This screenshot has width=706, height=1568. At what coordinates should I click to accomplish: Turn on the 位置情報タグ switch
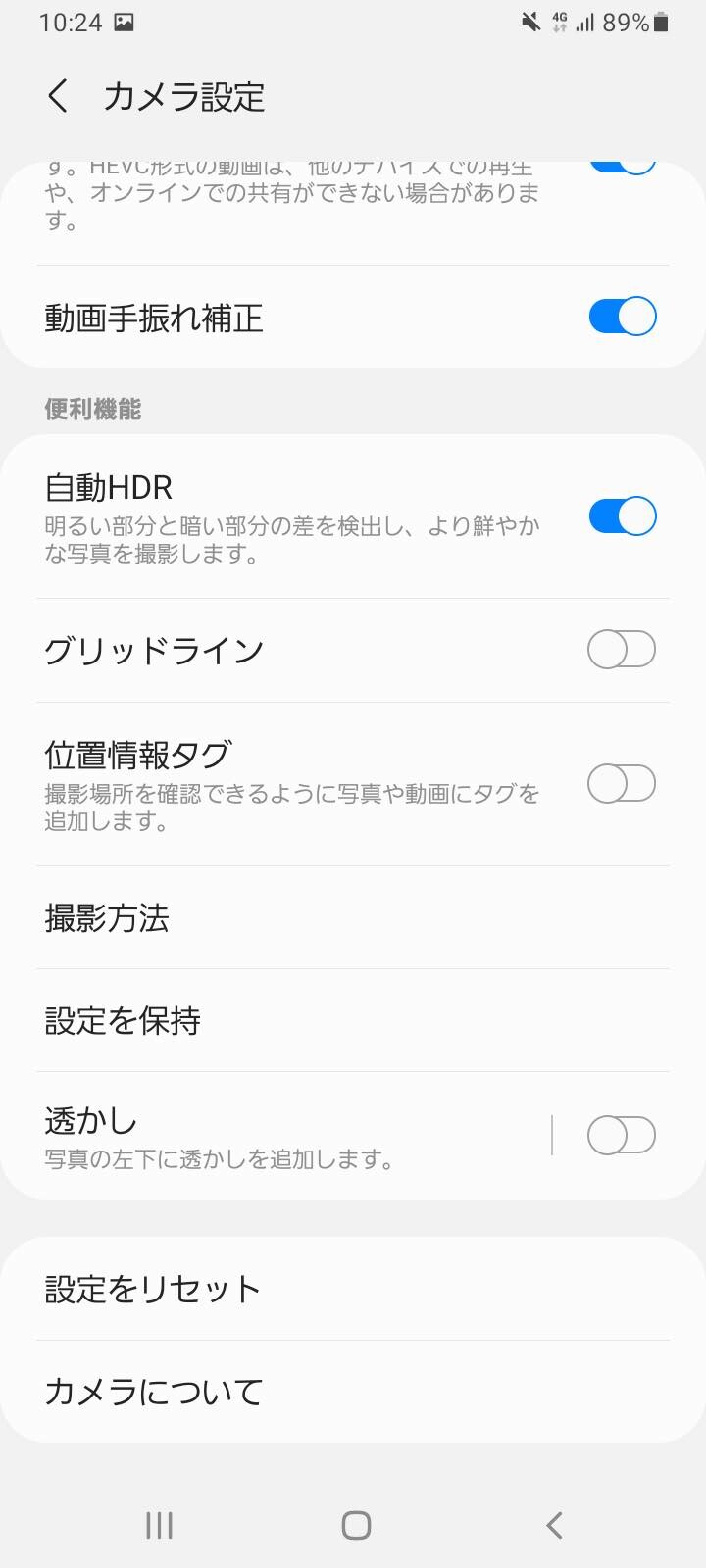click(x=622, y=784)
